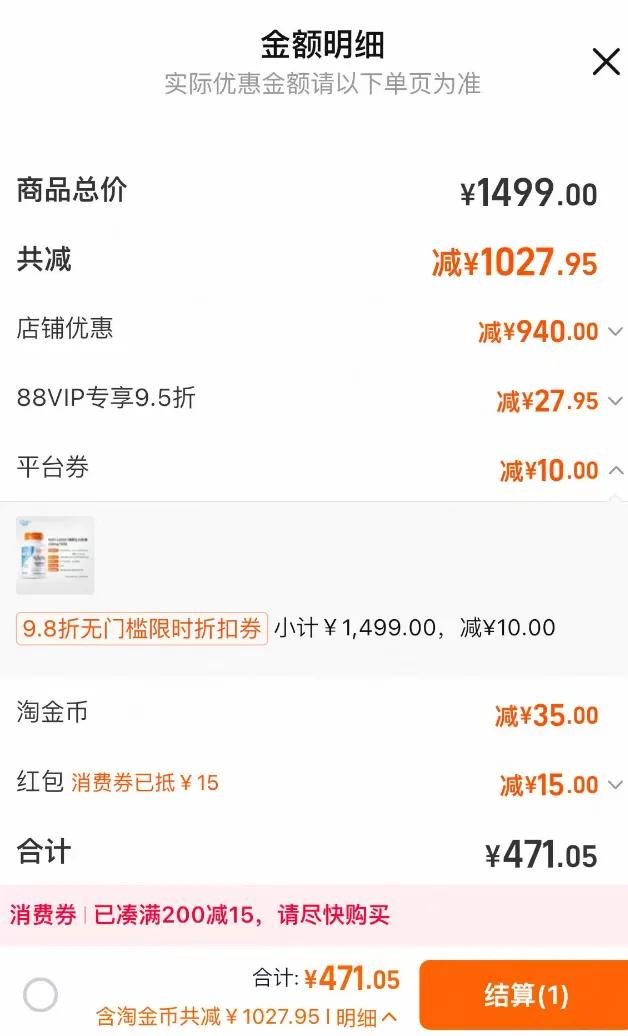The width and height of the screenshot is (628, 1036).
Task: Close the 金额明细 panel
Action: tap(606, 62)
